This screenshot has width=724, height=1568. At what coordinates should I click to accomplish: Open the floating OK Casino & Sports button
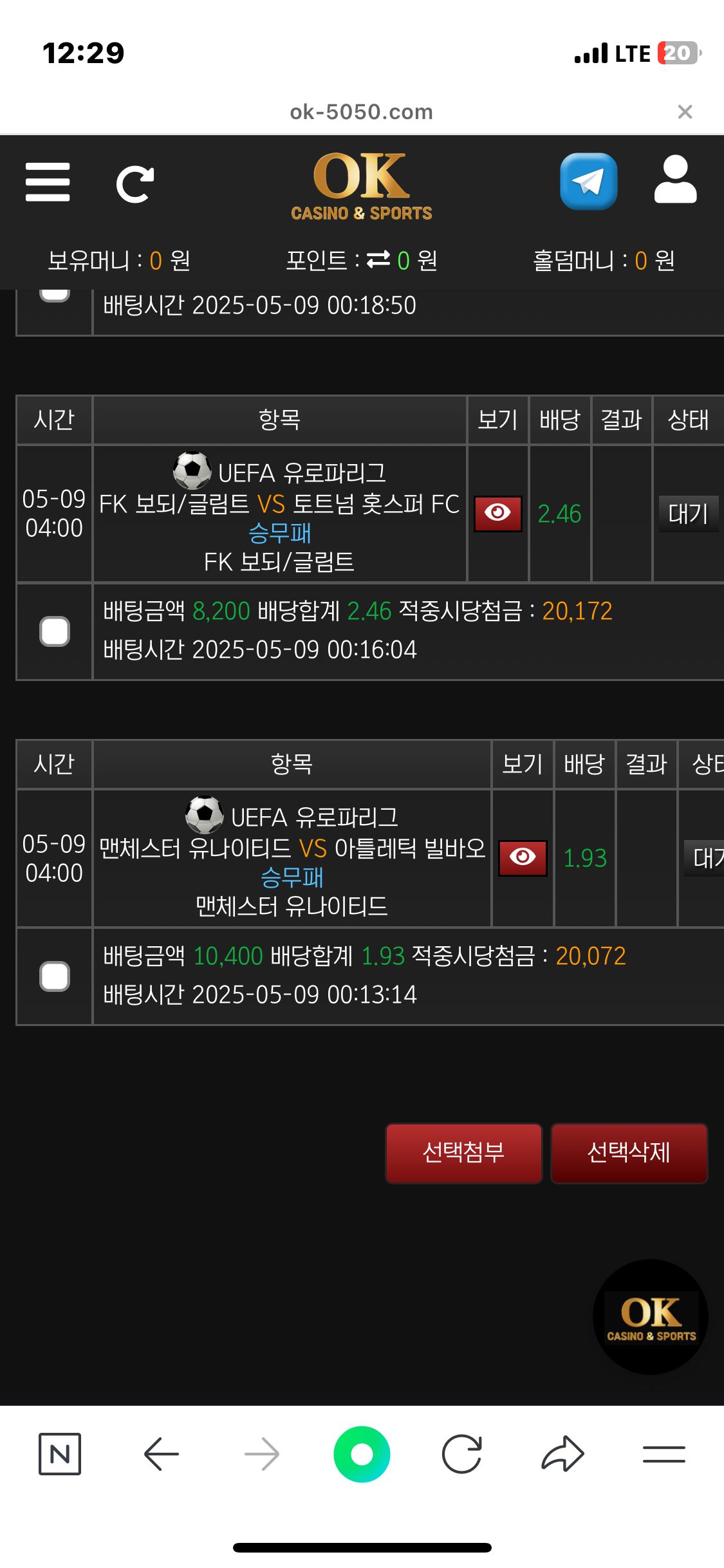click(x=651, y=1317)
